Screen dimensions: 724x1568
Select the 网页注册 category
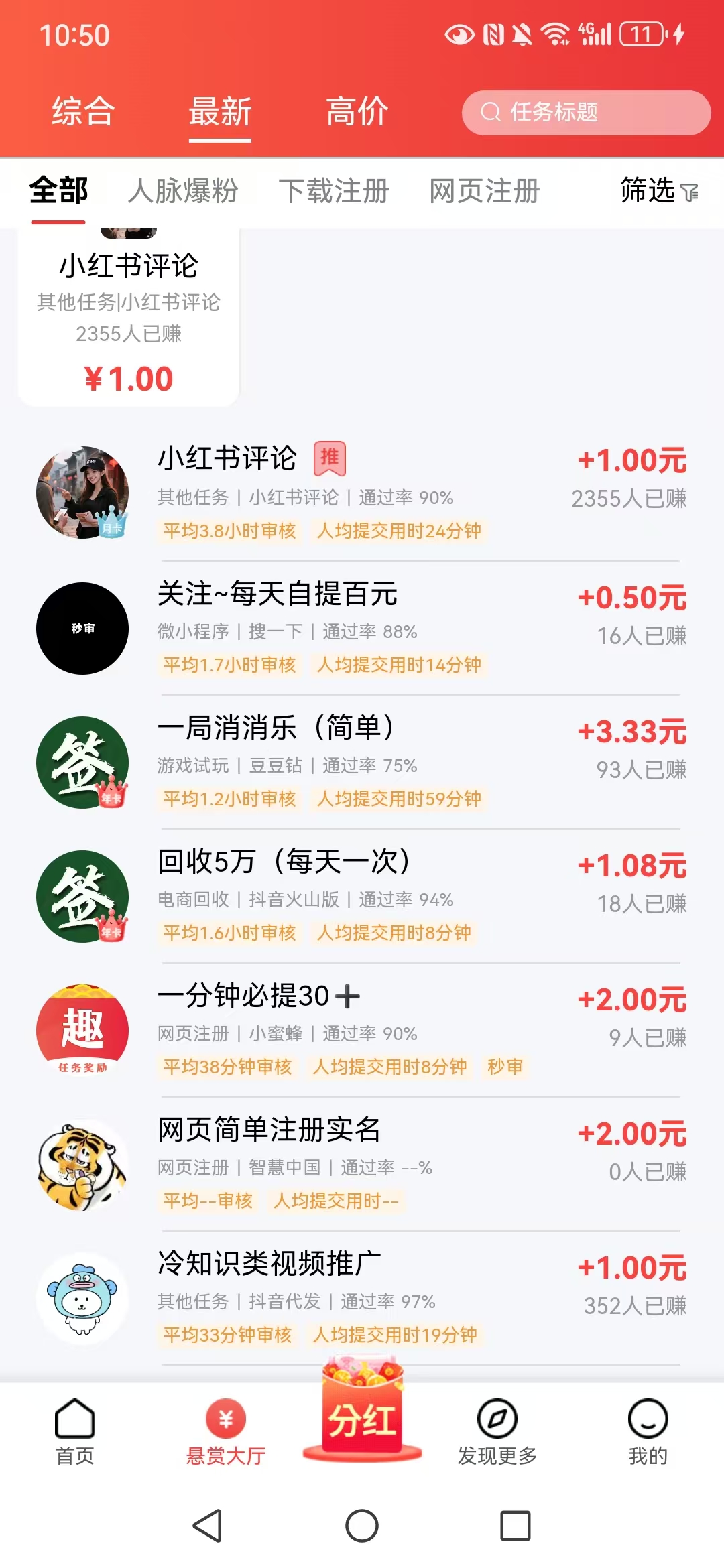483,191
